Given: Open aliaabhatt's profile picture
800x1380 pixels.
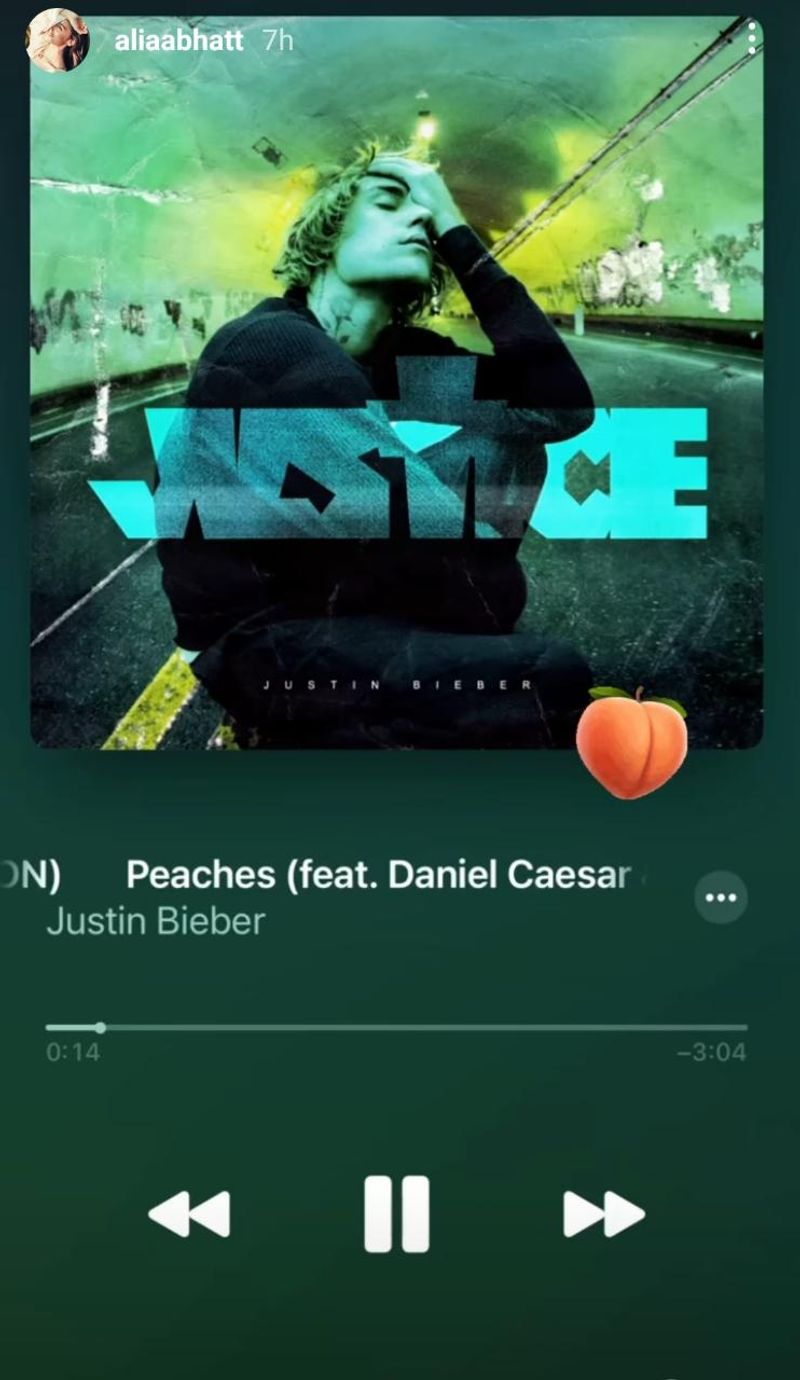Looking at the screenshot, I should pyautogui.click(x=57, y=41).
